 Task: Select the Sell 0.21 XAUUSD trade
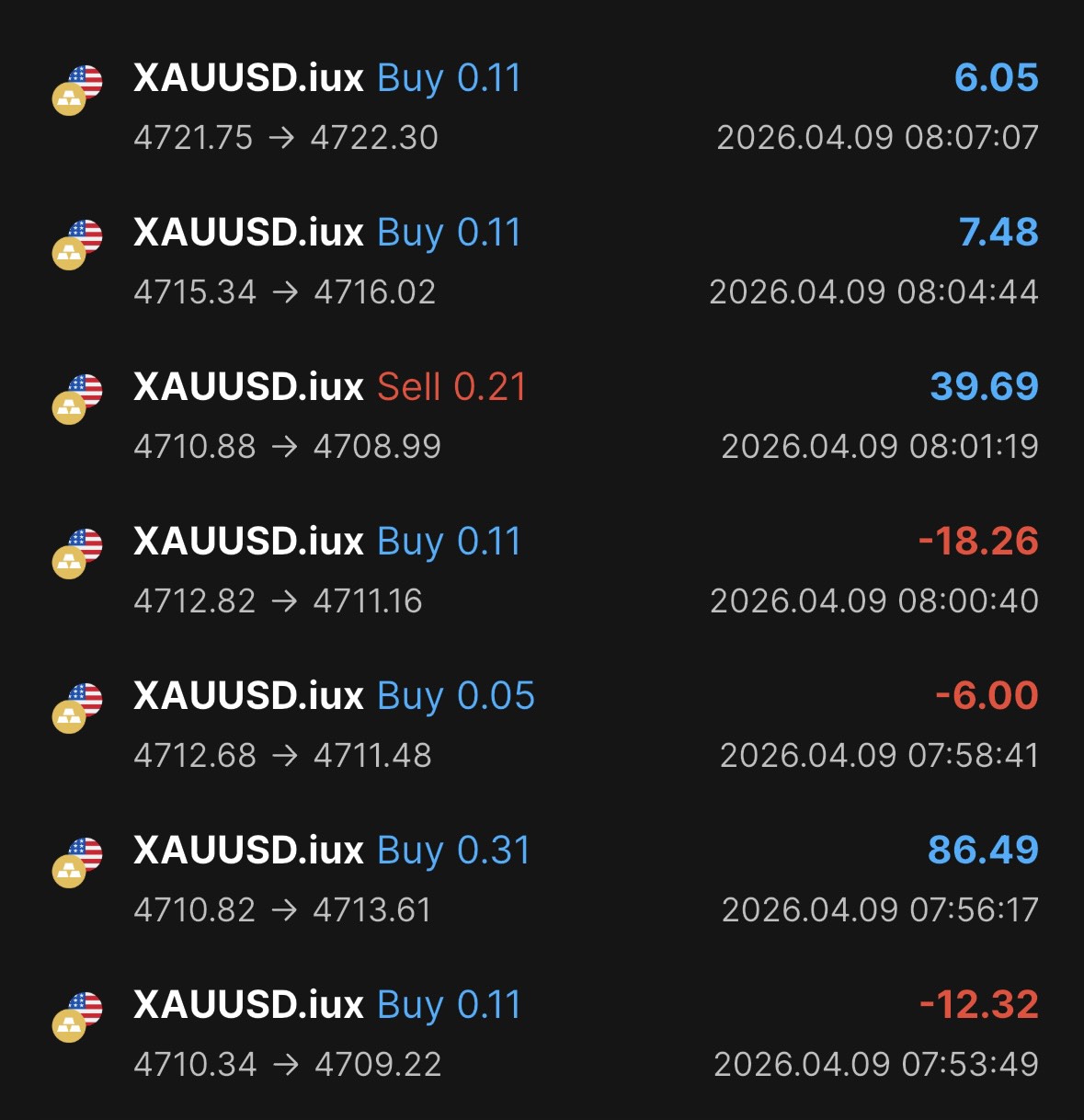(x=542, y=416)
